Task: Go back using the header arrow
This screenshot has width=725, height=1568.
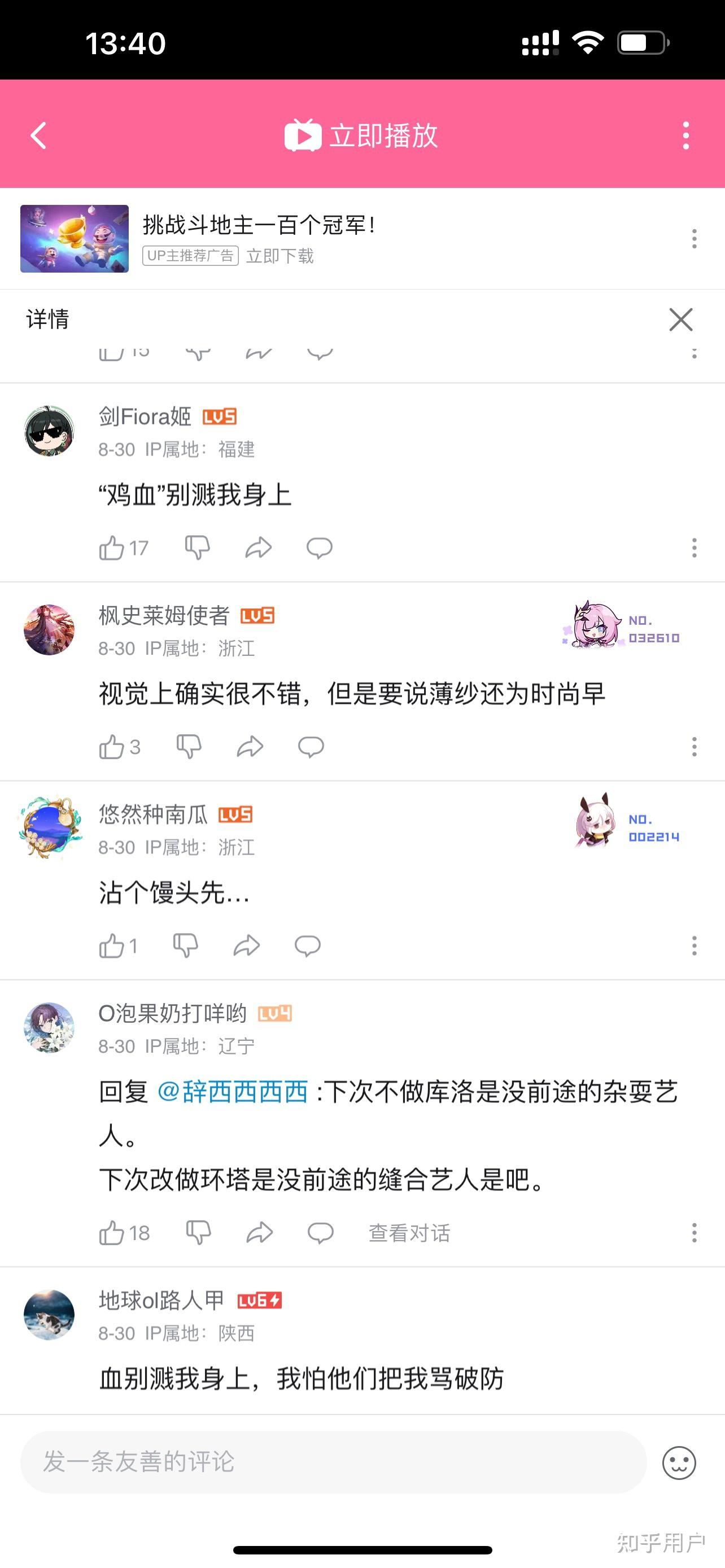Action: tap(38, 135)
